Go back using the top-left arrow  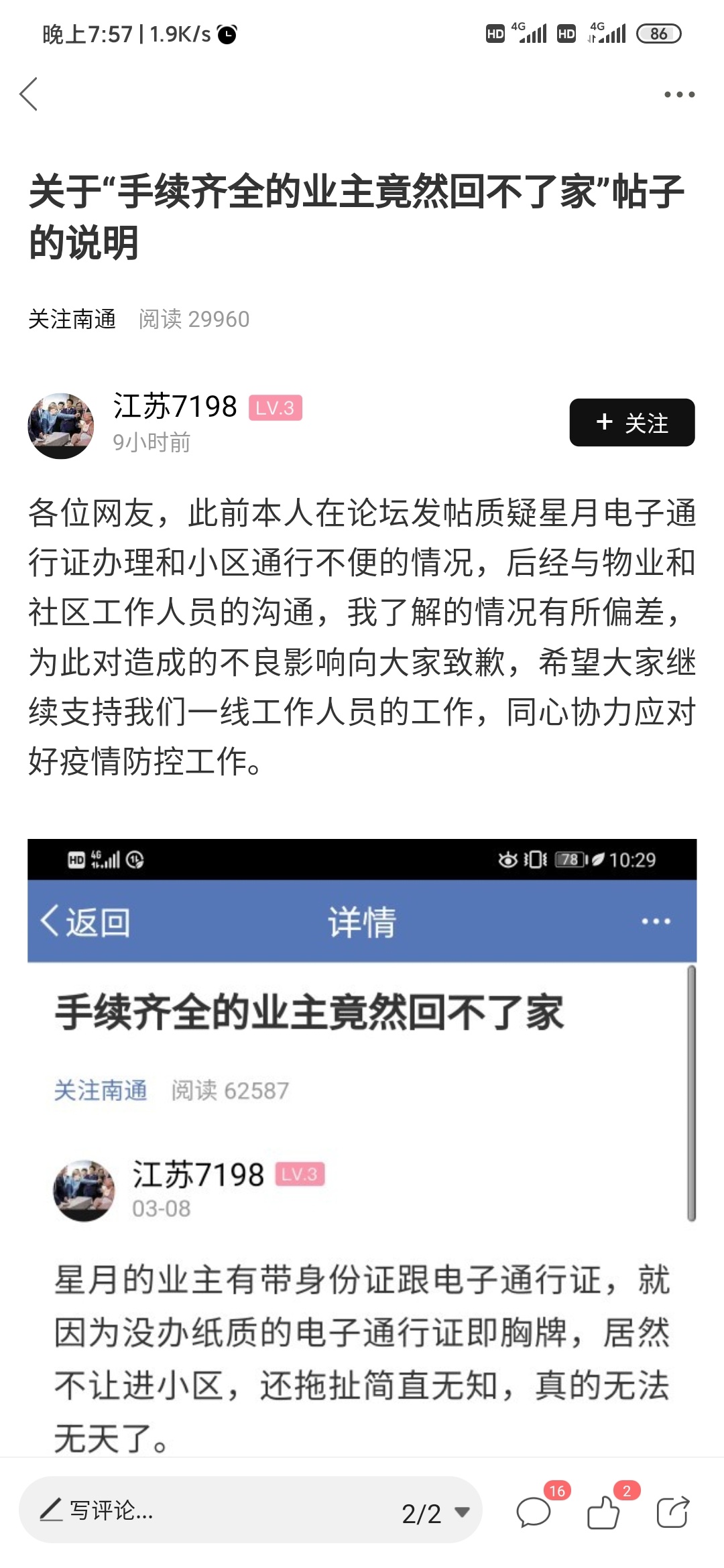click(x=29, y=94)
